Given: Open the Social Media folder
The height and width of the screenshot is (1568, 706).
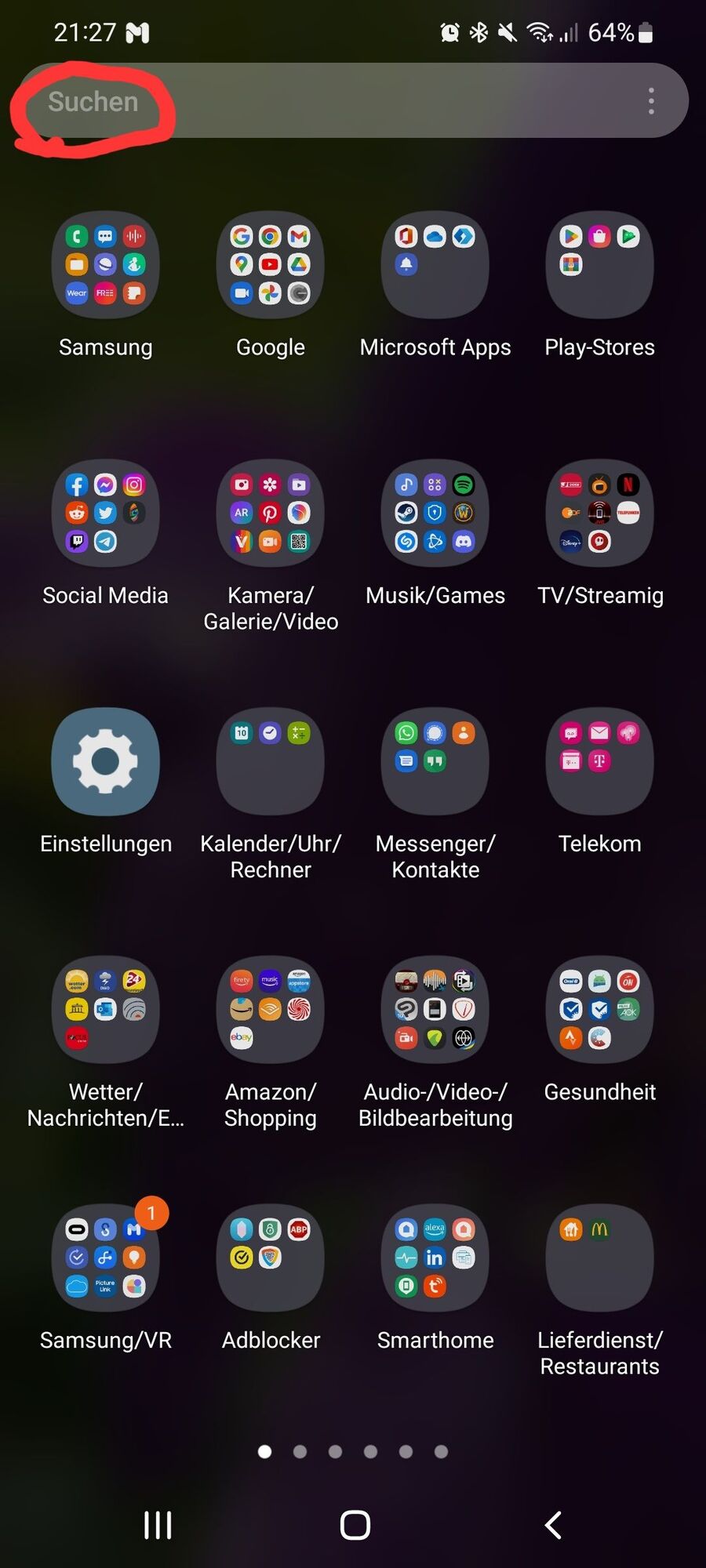Looking at the screenshot, I should [x=106, y=514].
